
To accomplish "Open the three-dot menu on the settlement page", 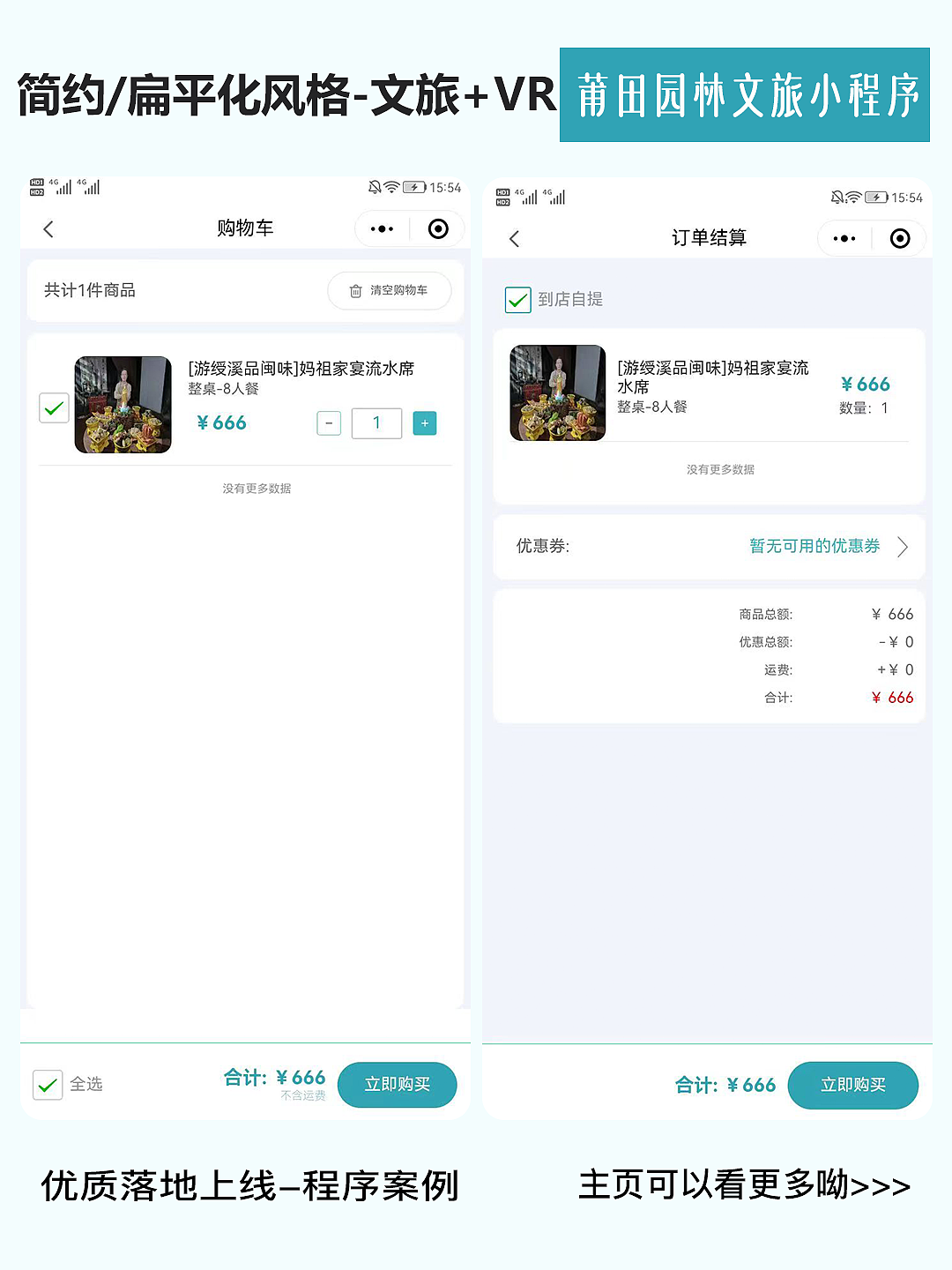I will [844, 238].
